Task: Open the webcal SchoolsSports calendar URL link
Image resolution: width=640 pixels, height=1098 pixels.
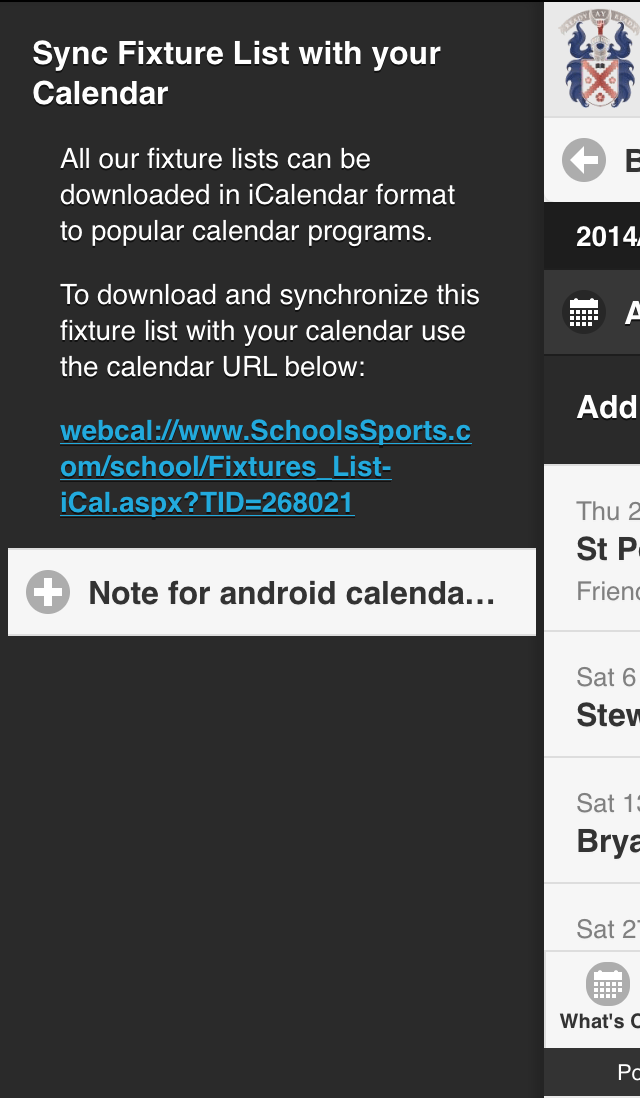Action: tap(265, 467)
